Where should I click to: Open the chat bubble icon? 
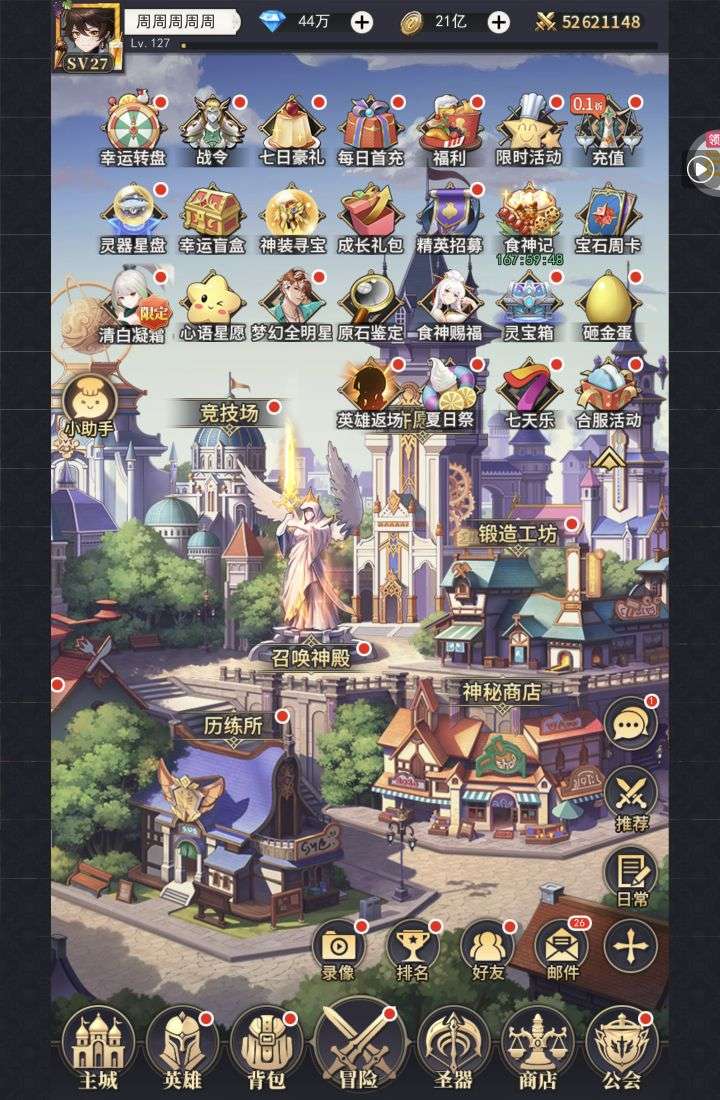631,723
